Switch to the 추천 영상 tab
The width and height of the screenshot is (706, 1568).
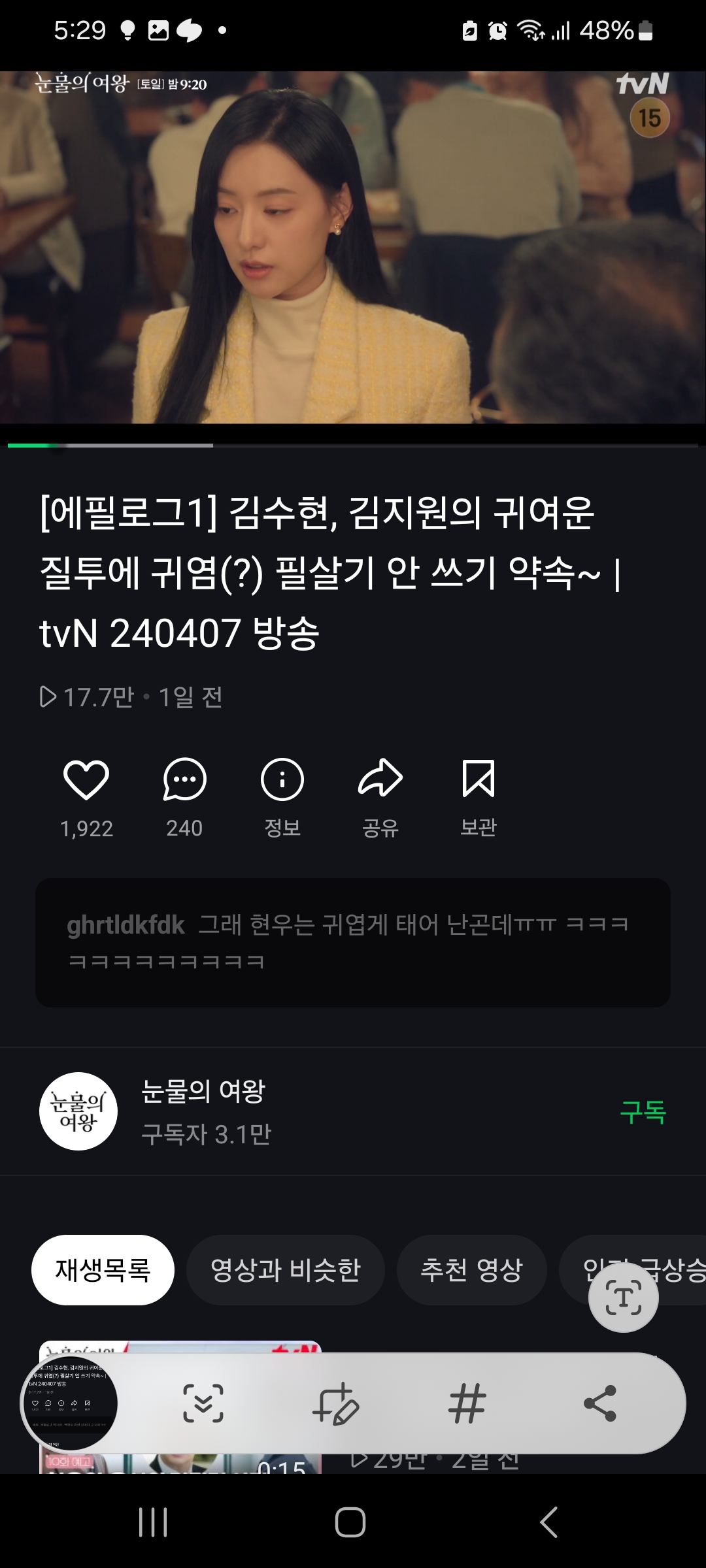[471, 1269]
